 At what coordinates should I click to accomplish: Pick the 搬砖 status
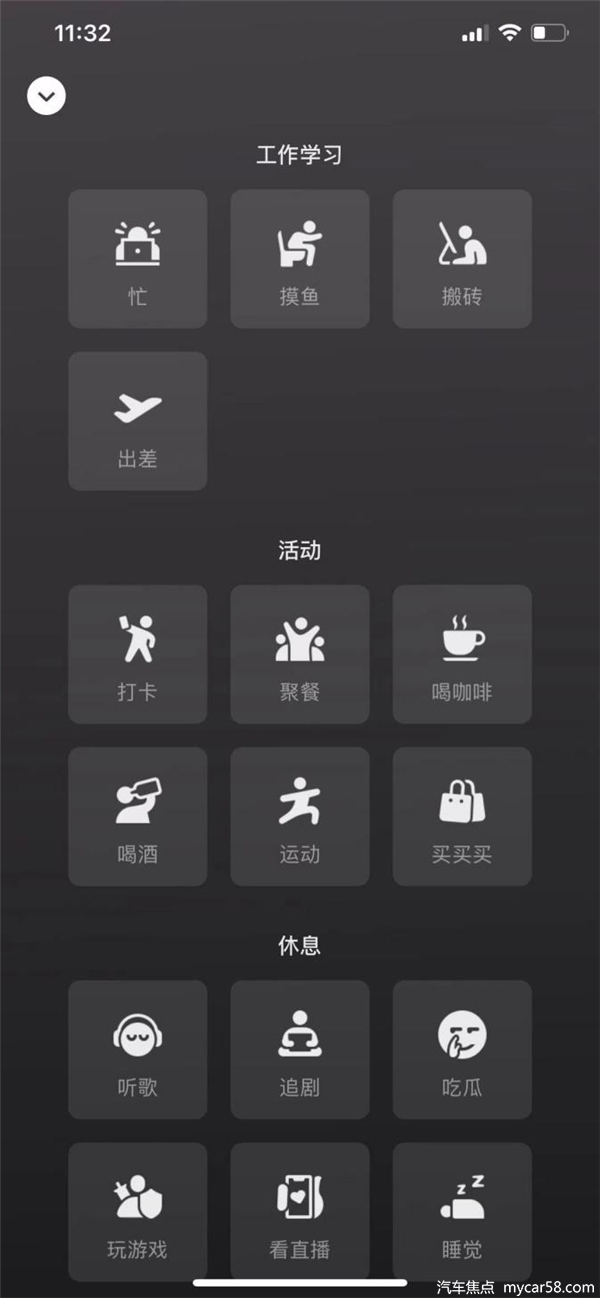tap(462, 259)
